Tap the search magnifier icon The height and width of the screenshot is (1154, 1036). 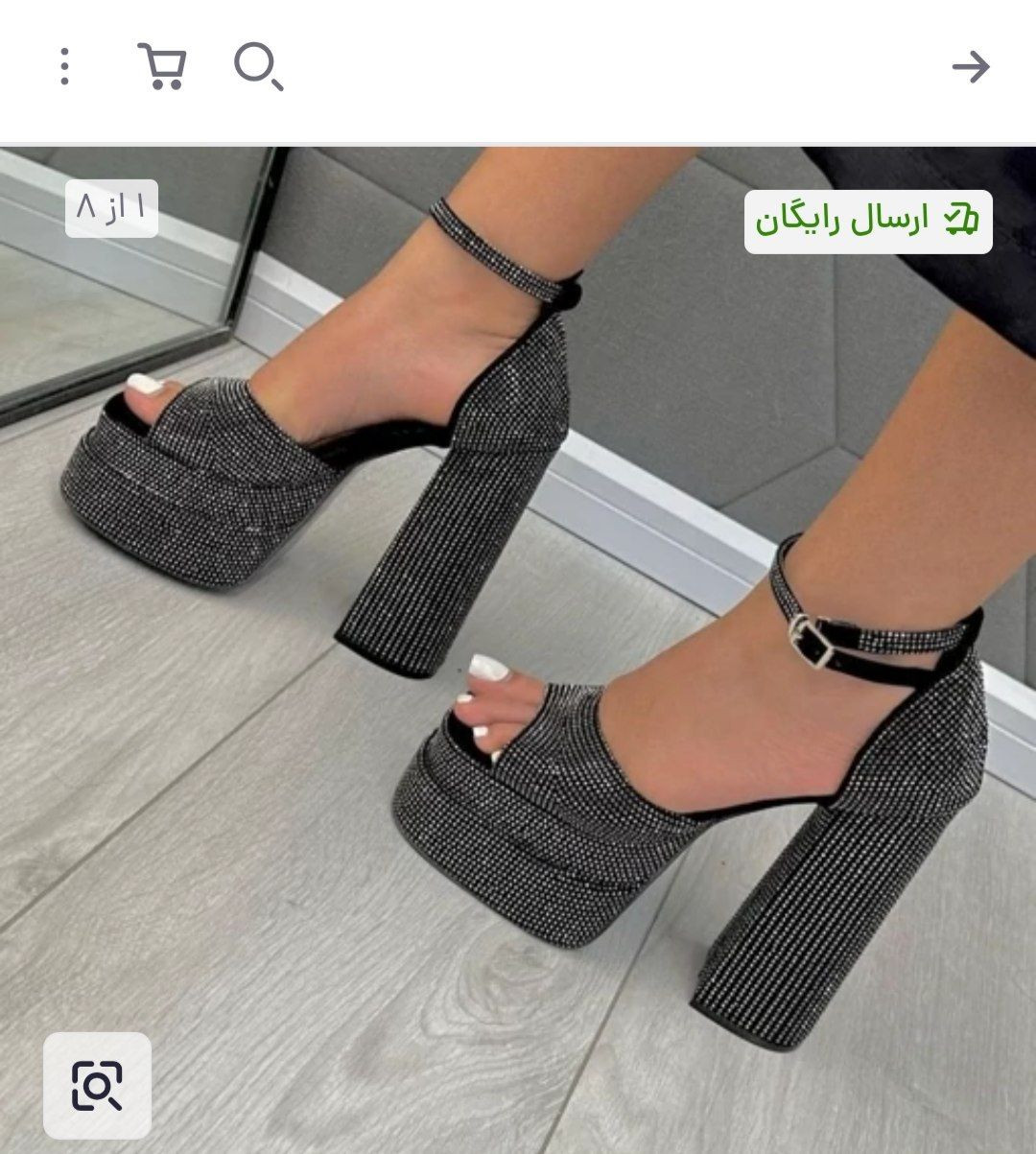(258, 67)
